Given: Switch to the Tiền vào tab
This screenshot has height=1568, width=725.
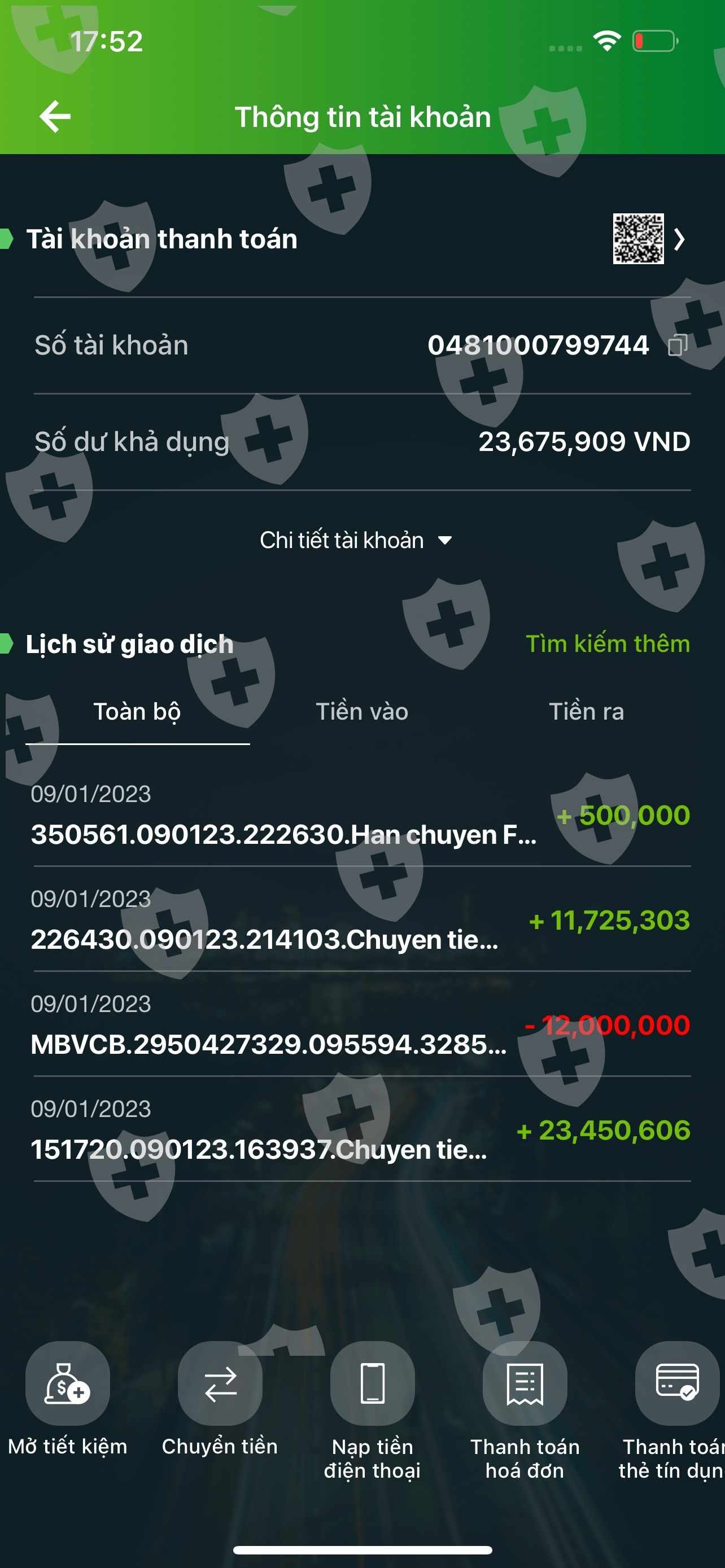Looking at the screenshot, I should tap(362, 712).
